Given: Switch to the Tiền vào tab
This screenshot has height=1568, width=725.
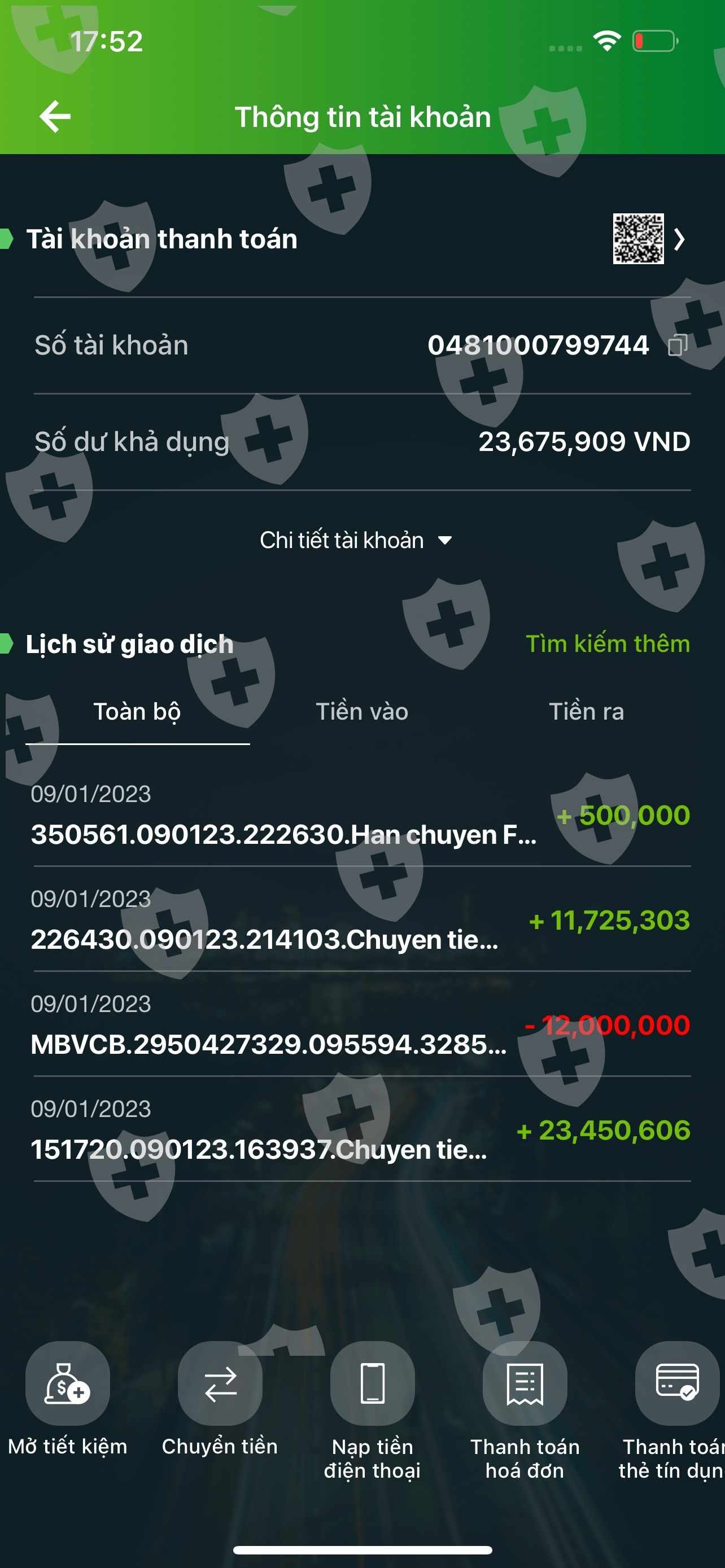Looking at the screenshot, I should tap(362, 712).
